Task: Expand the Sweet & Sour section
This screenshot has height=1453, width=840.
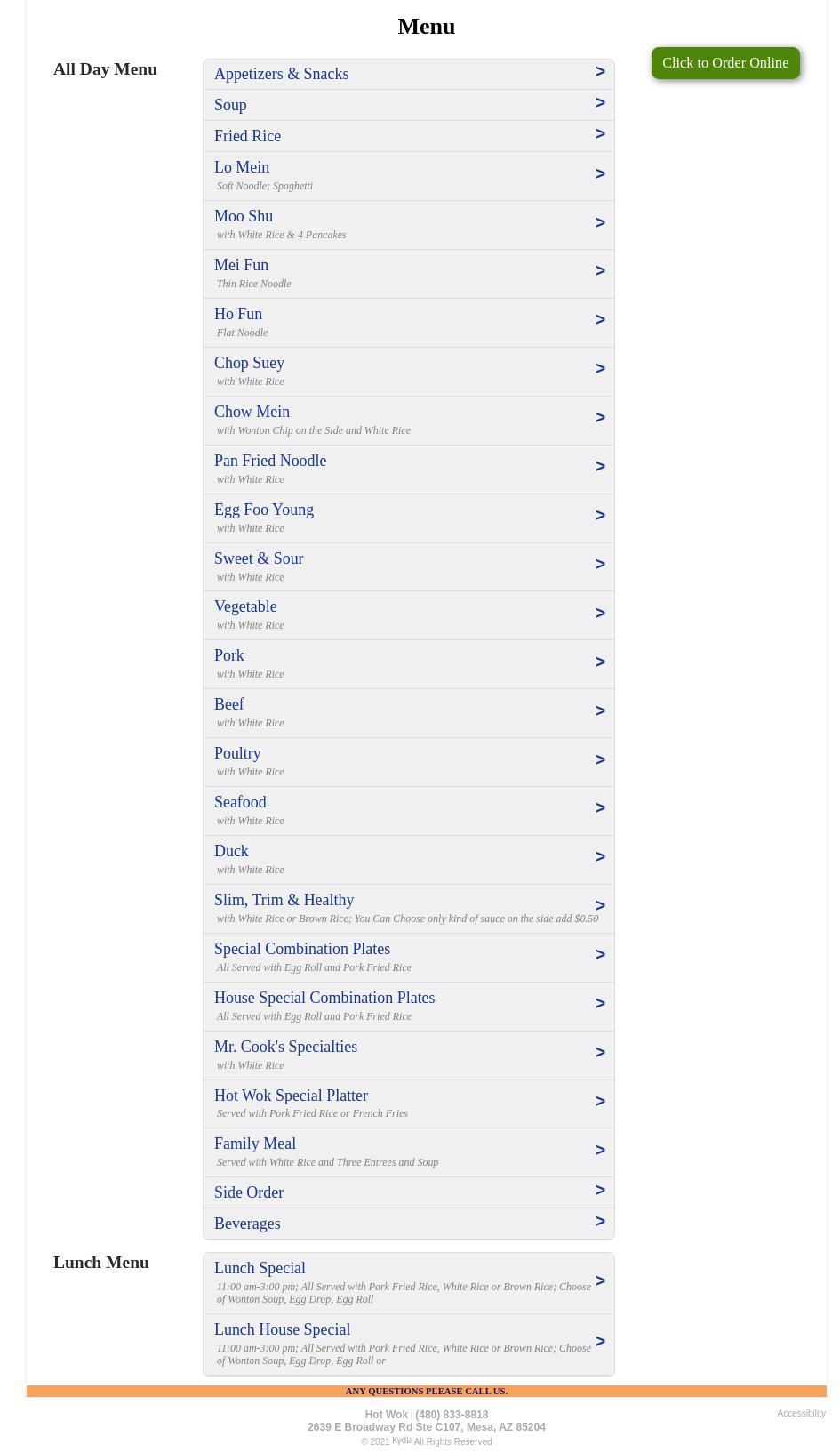Action: click(600, 563)
